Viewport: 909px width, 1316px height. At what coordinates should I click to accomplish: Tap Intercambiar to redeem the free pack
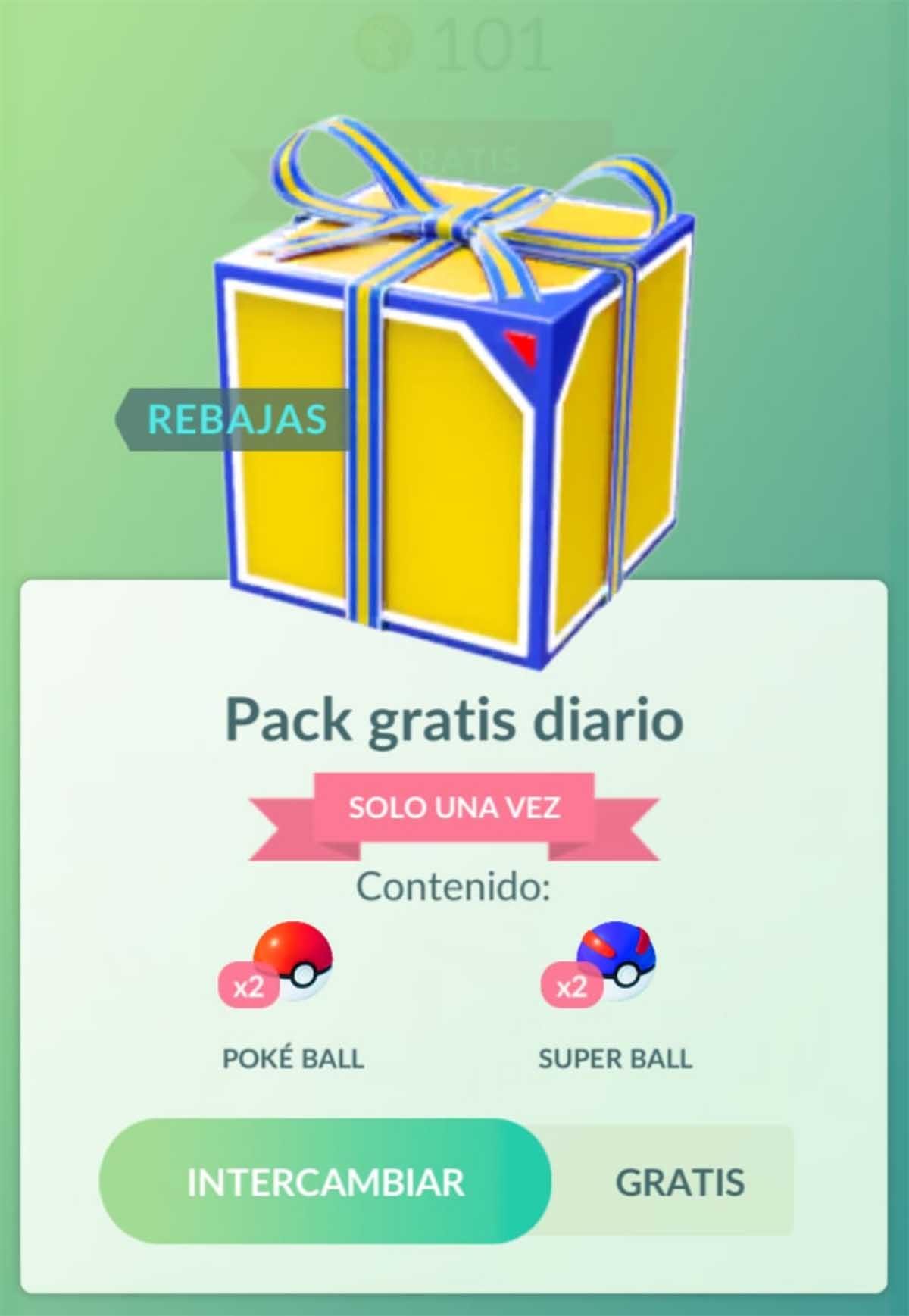325,1181
